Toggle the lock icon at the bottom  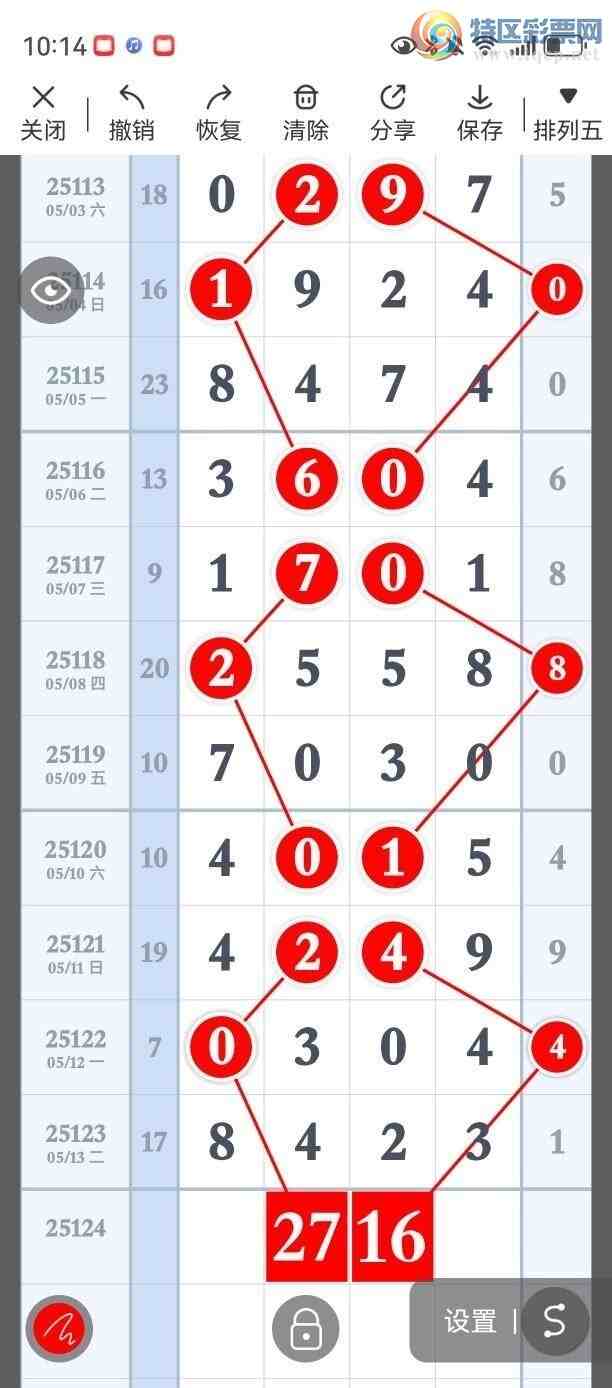point(305,1328)
